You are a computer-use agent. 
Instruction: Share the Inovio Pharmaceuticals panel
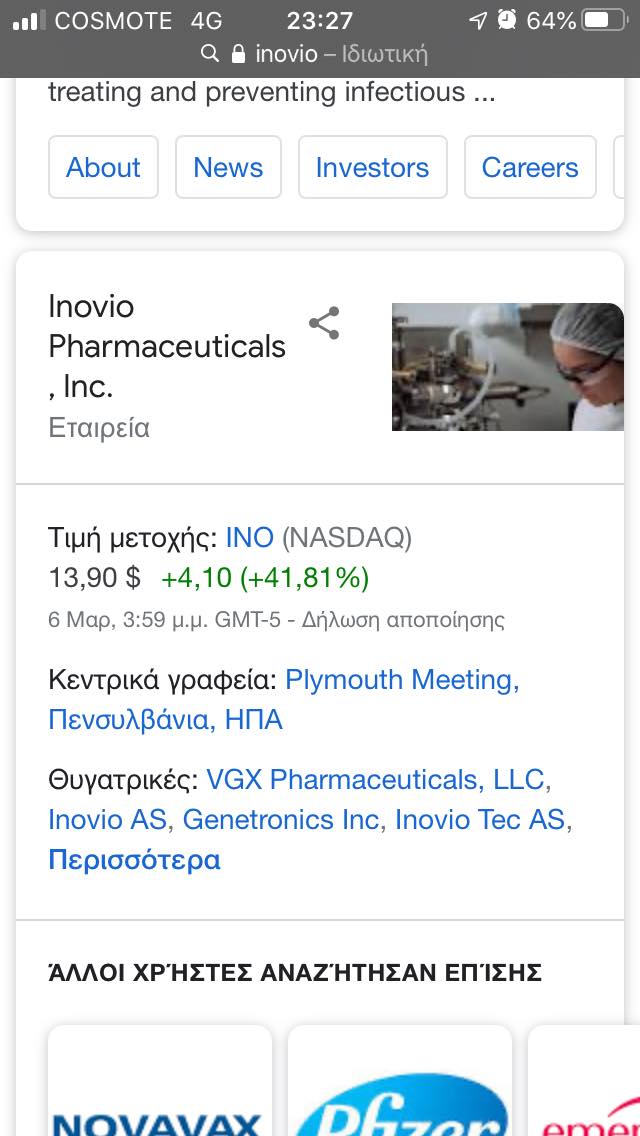[324, 323]
